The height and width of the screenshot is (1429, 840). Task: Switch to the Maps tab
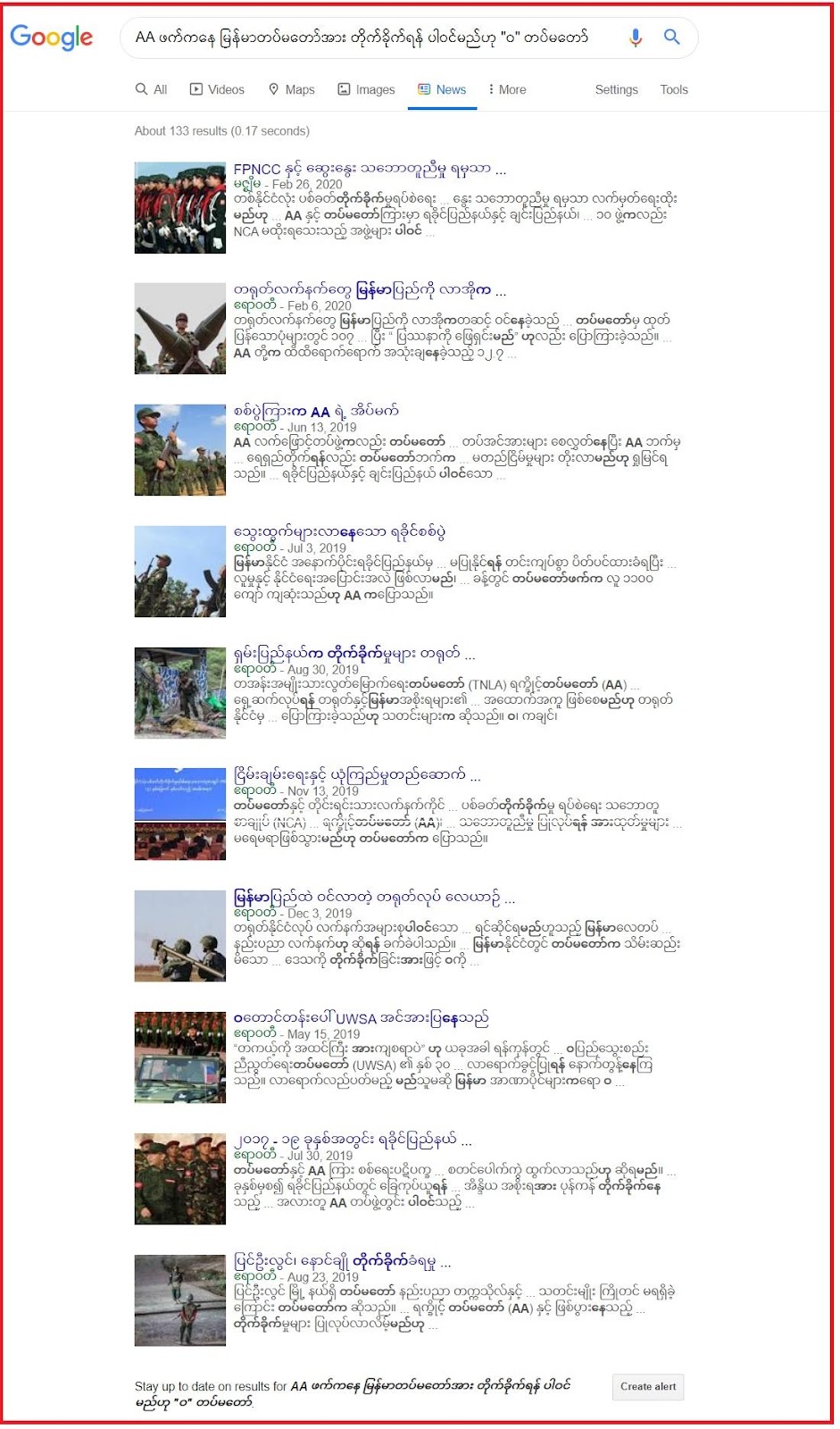292,89
